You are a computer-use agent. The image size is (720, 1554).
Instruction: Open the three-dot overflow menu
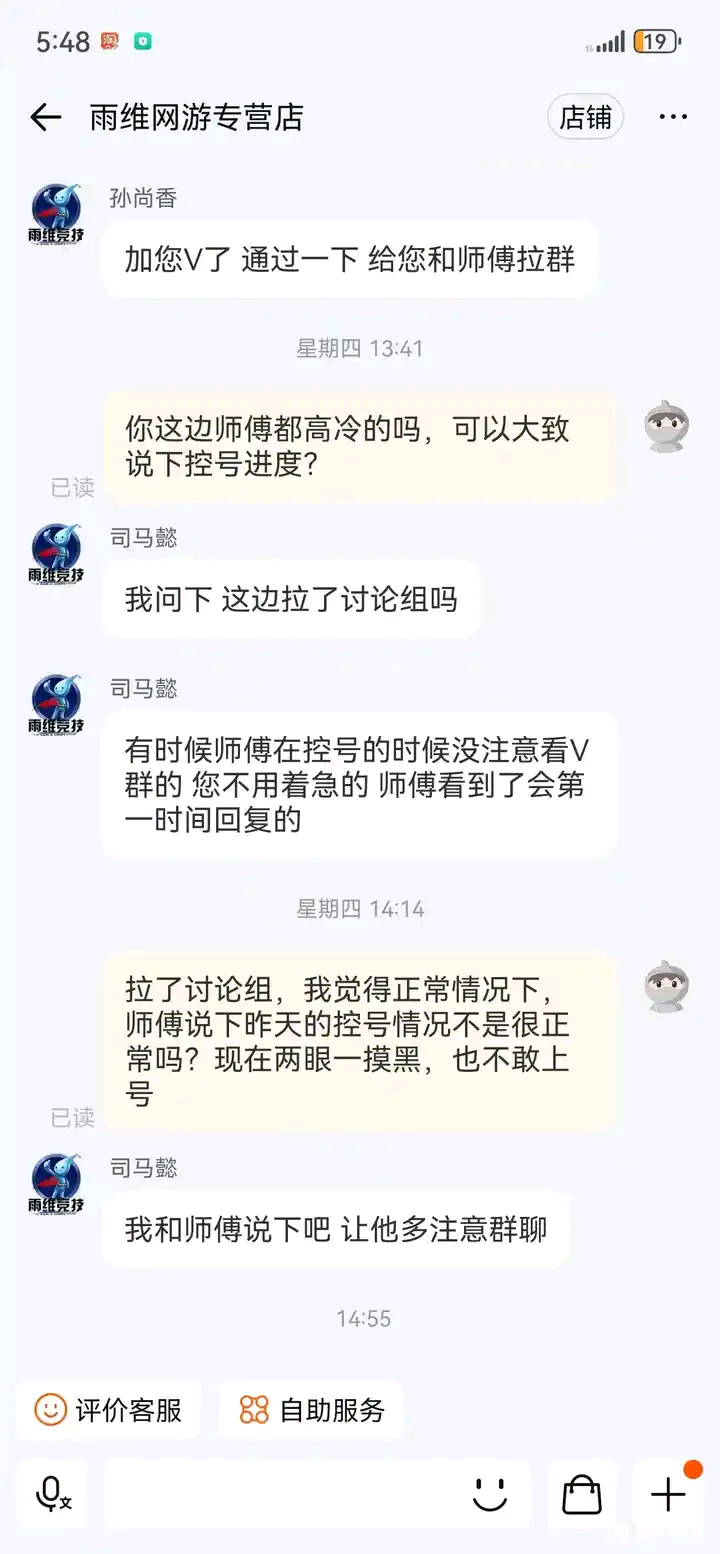673,118
